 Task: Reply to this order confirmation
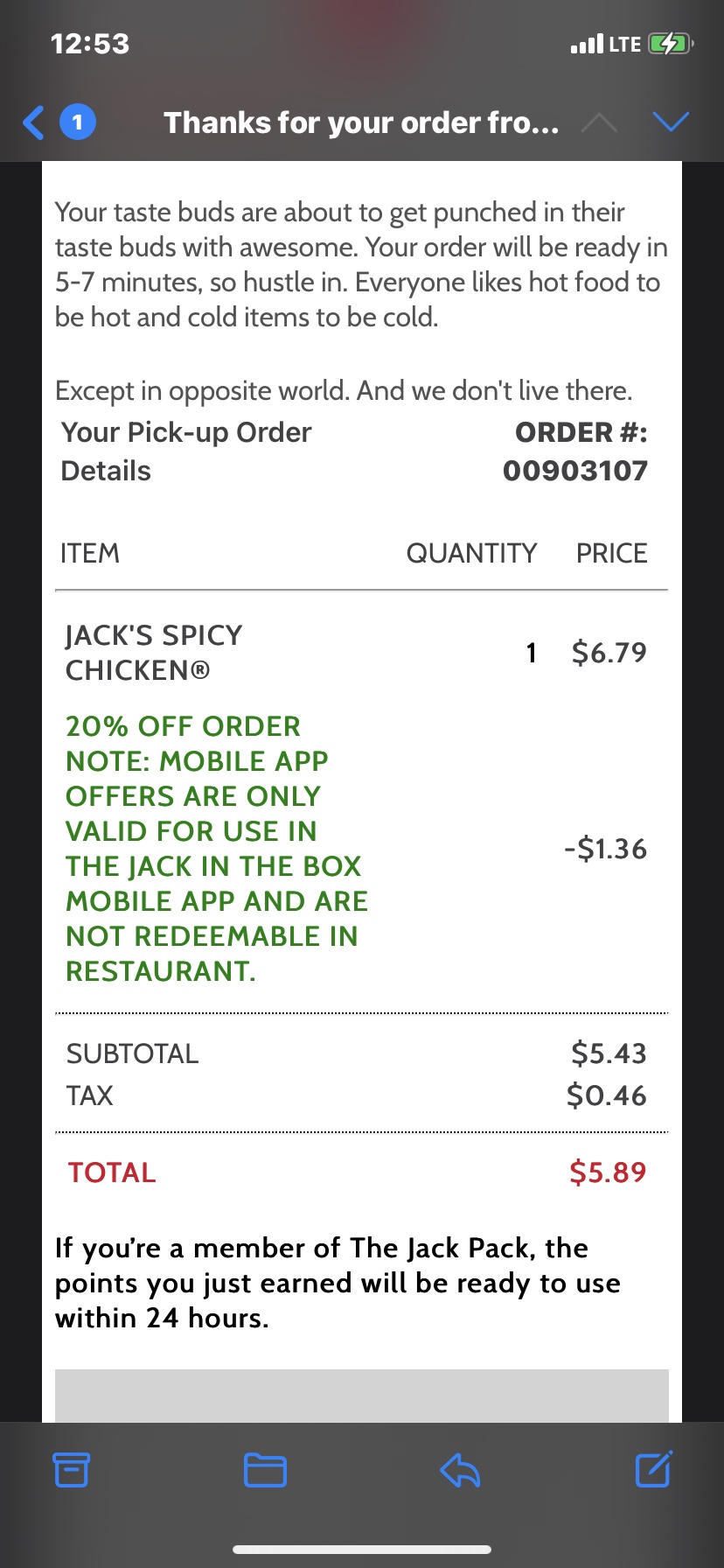460,1470
